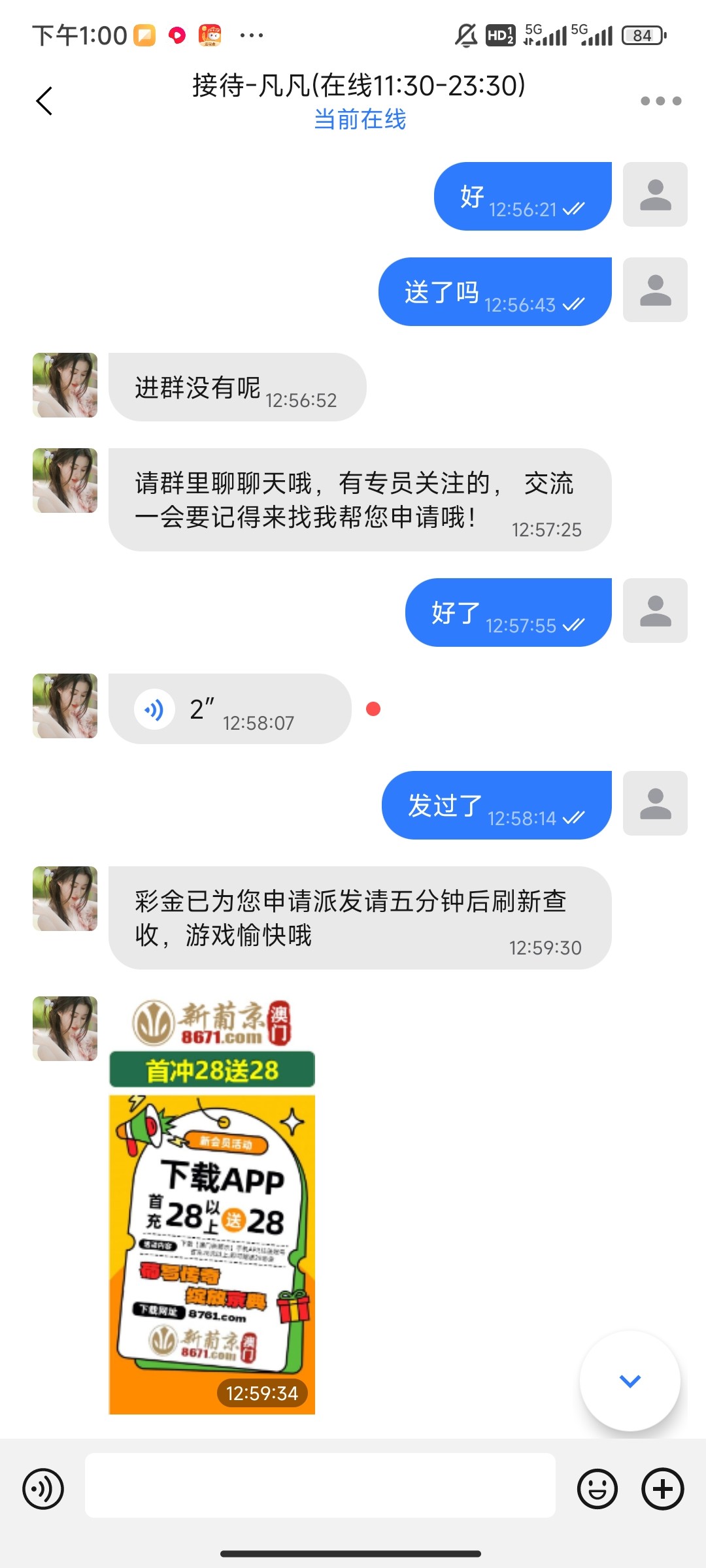The height and width of the screenshot is (1568, 706).
Task: Tap my avatar beside the 送了吗 message
Action: [655, 290]
